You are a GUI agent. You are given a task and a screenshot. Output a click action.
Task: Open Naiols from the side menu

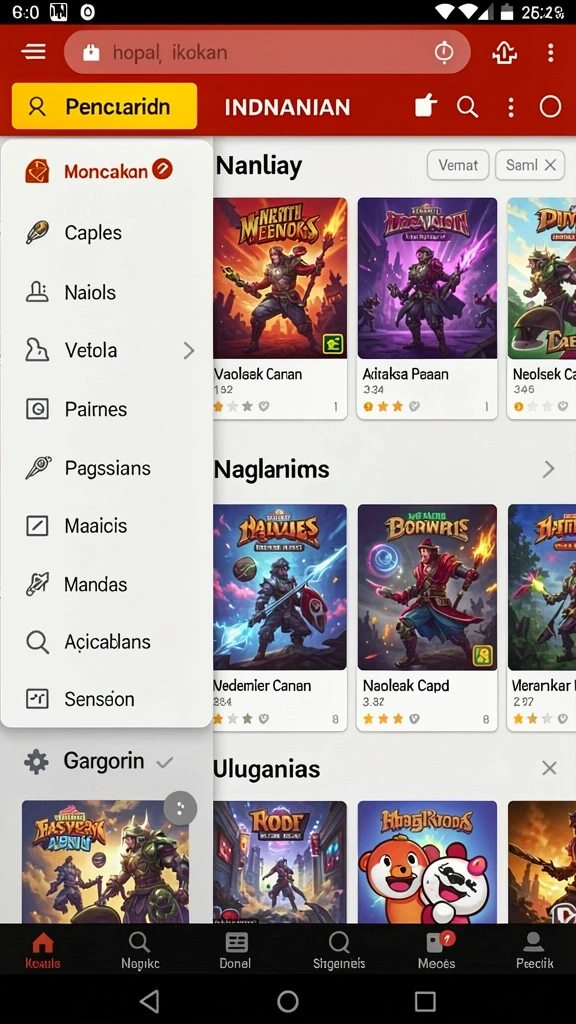(106, 292)
